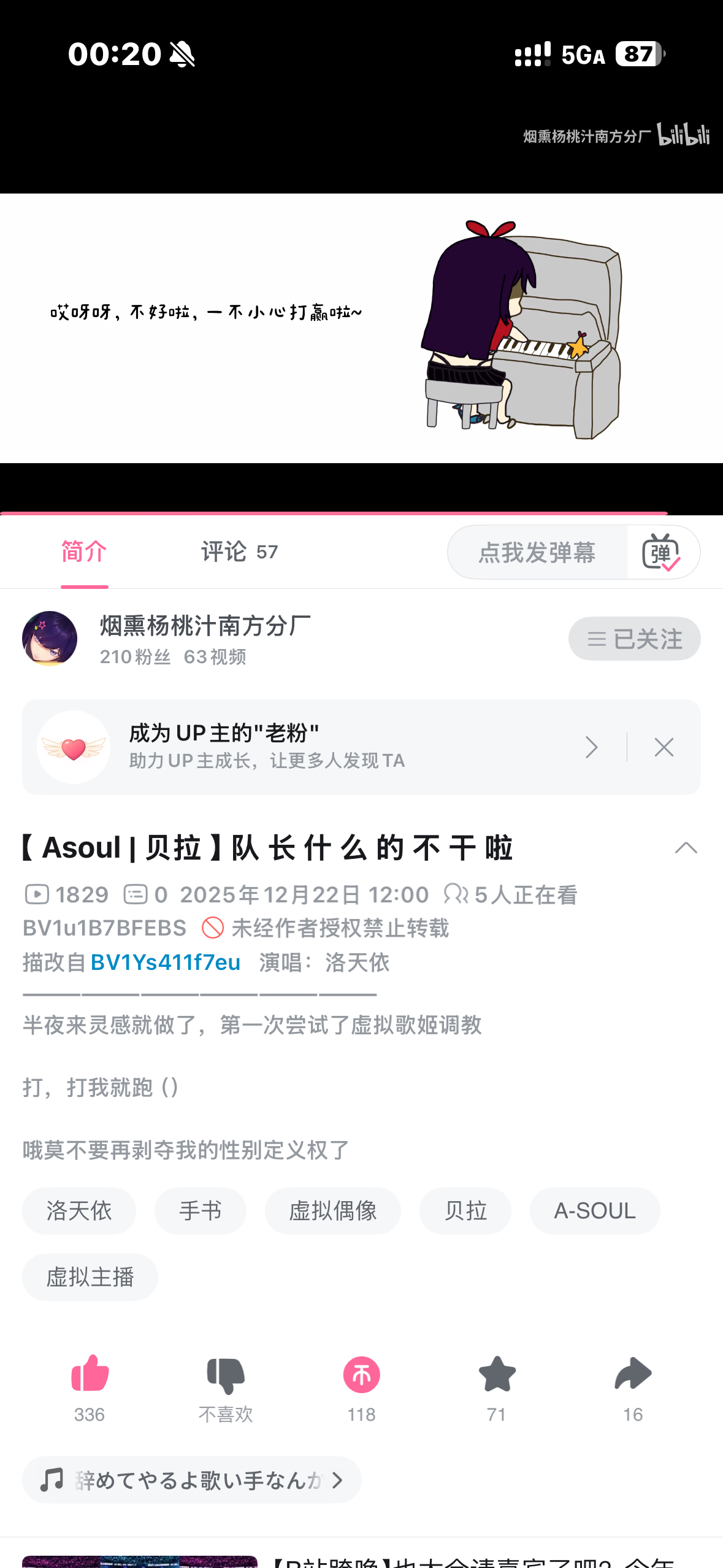Like the video with thumbs up
This screenshot has height=1568, width=723.
point(90,1375)
